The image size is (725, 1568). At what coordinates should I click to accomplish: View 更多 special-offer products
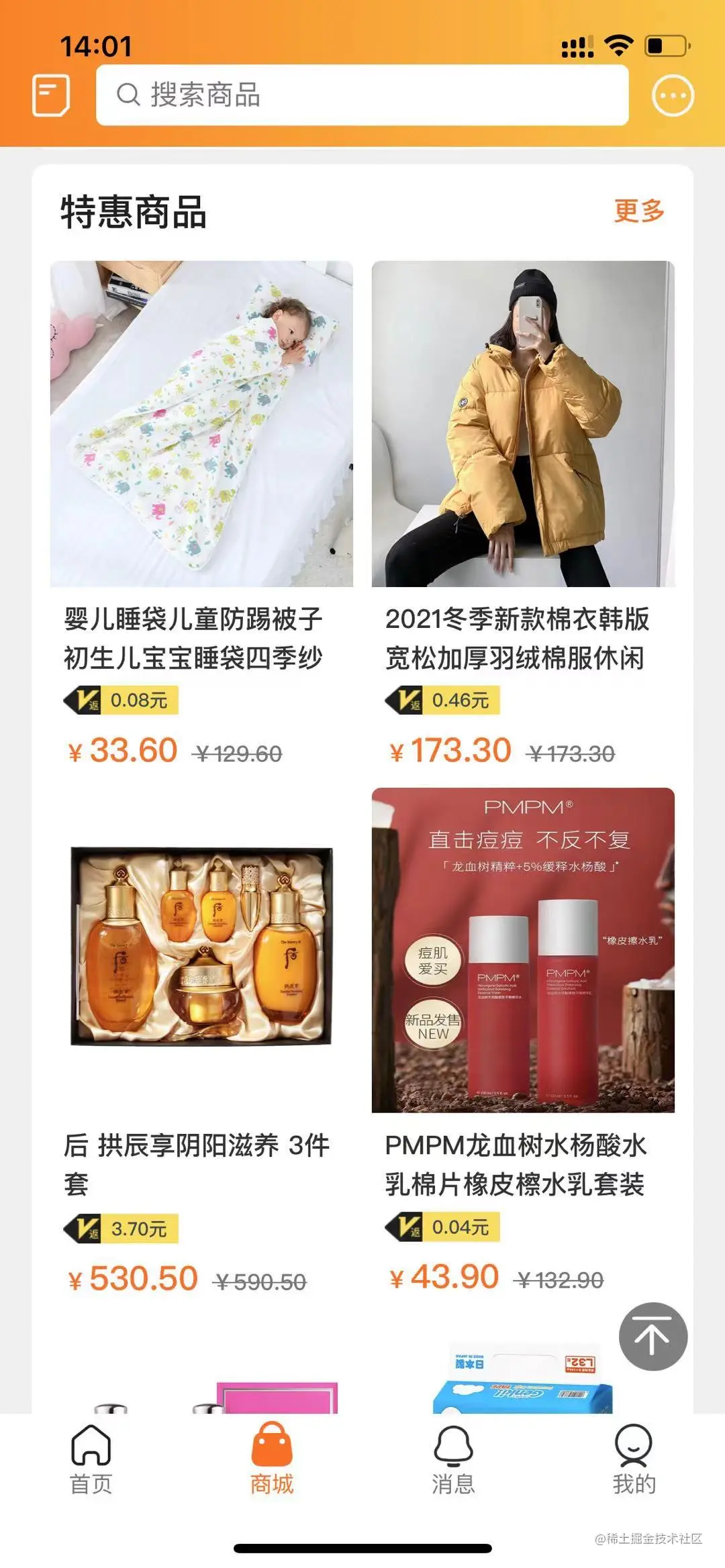point(638,211)
